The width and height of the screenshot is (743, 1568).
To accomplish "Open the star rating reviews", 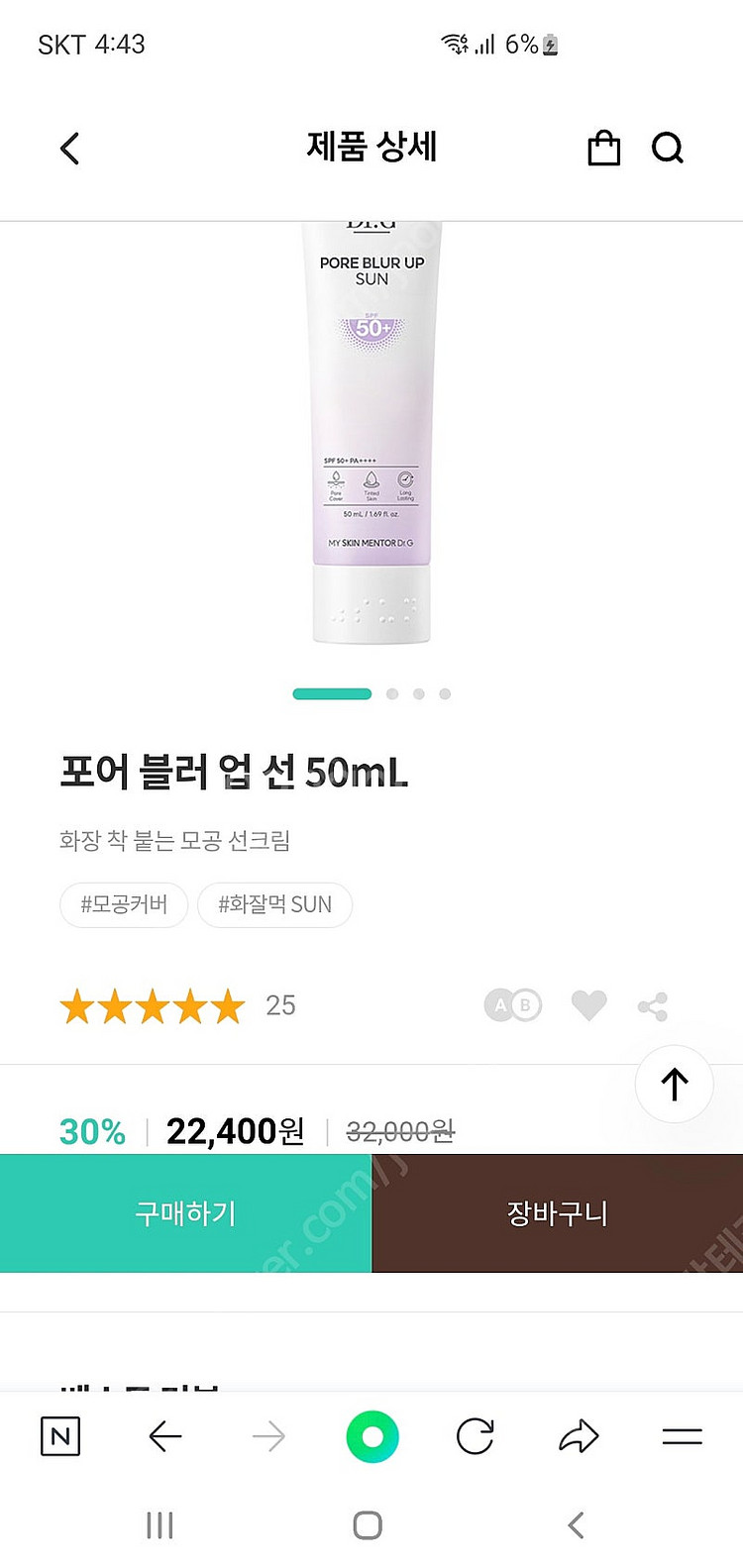I will click(153, 1006).
